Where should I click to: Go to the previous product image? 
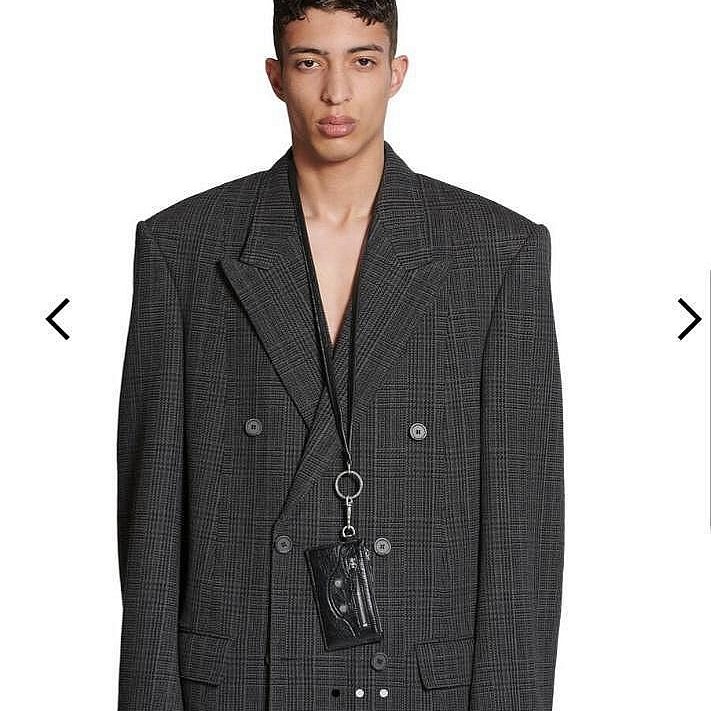click(58, 319)
